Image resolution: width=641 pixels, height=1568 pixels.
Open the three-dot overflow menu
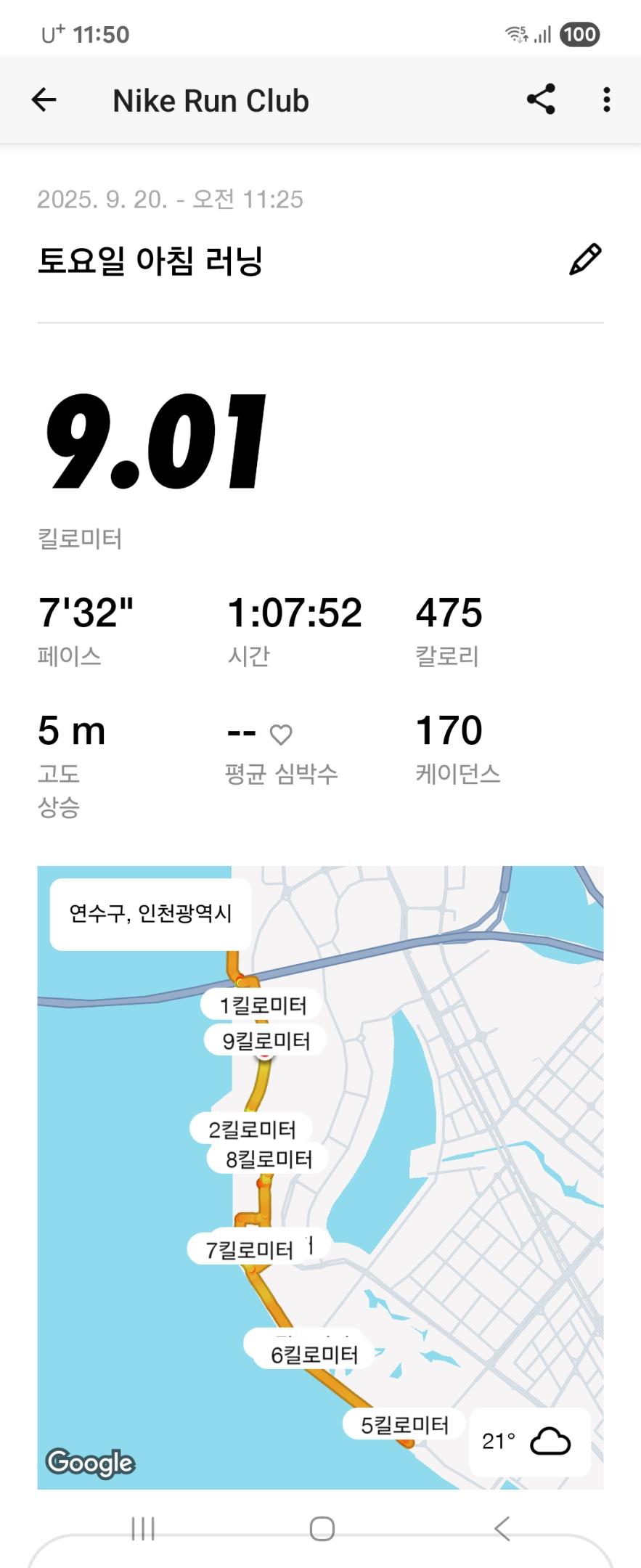click(606, 100)
